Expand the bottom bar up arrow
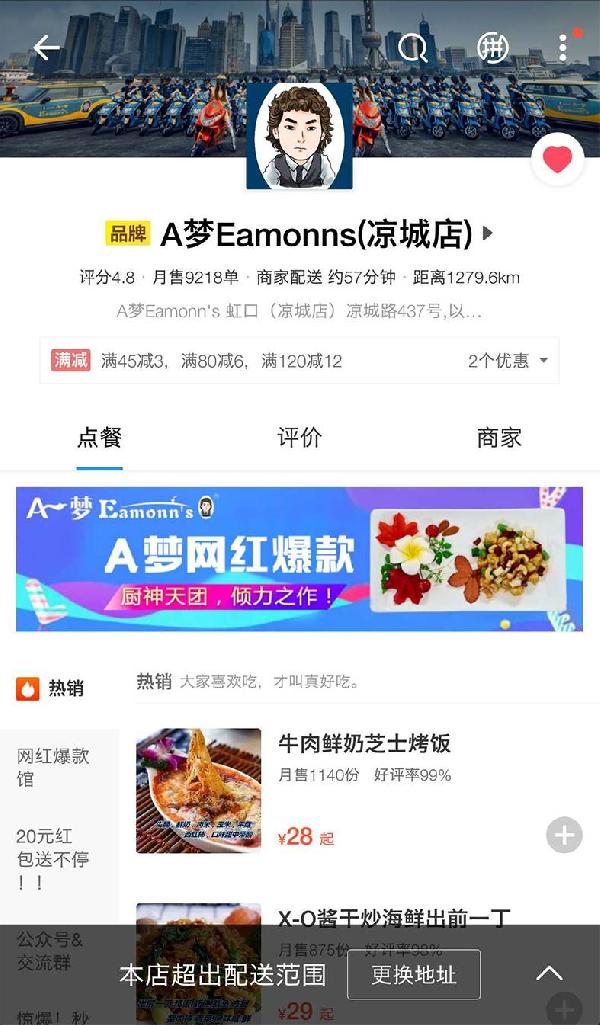 tap(549, 974)
